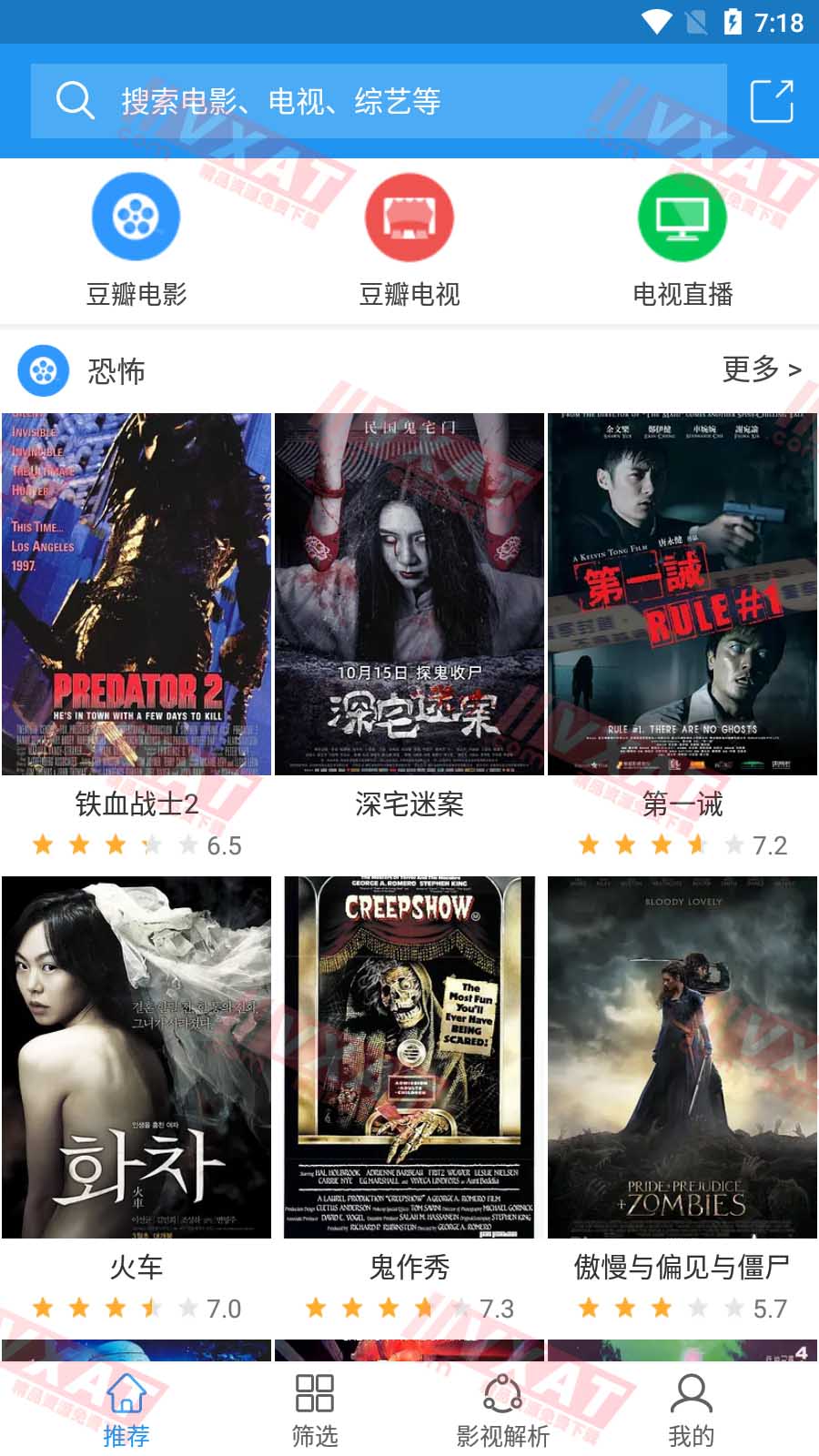Open the 傲慢与偏见与僵尸 poster

[682, 1056]
